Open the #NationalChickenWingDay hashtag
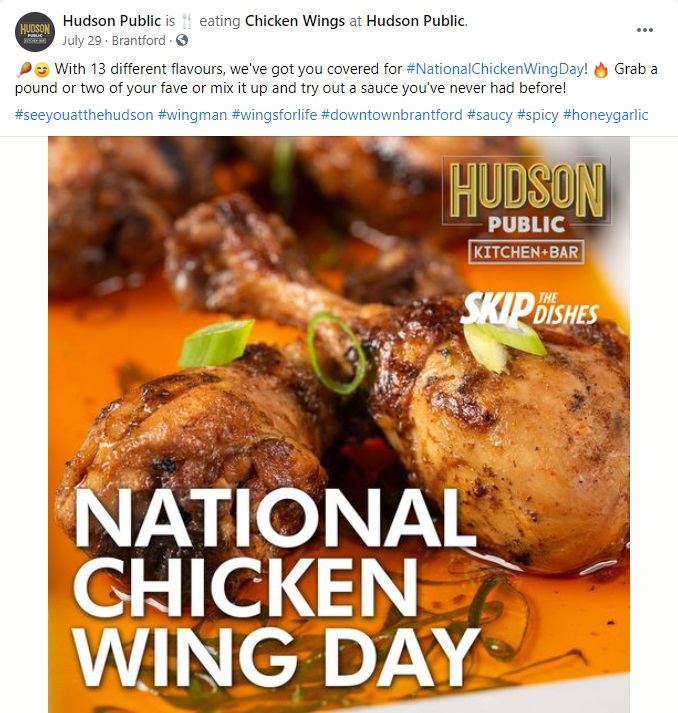 [x=496, y=69]
